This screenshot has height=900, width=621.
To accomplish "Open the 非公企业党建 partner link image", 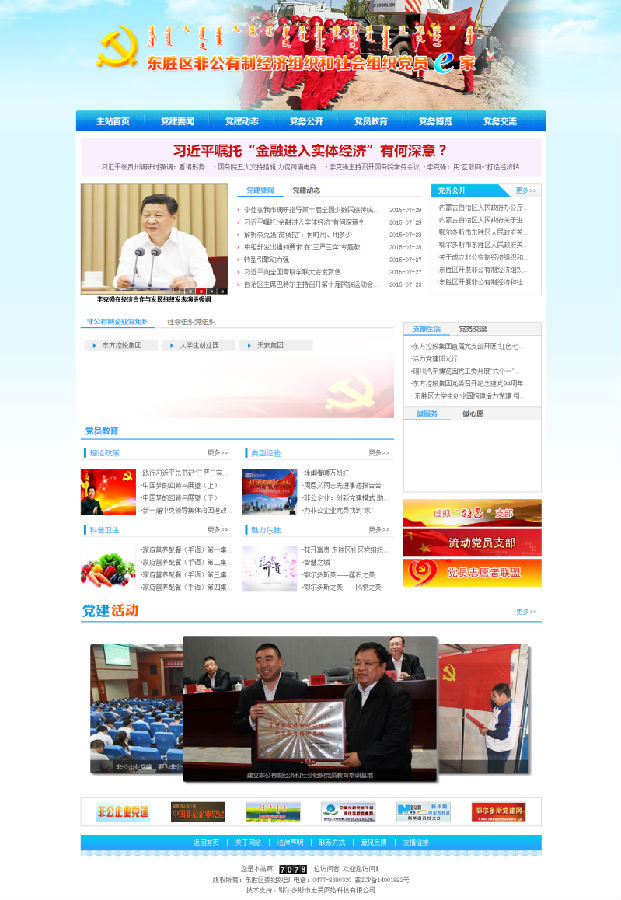I will (122, 811).
